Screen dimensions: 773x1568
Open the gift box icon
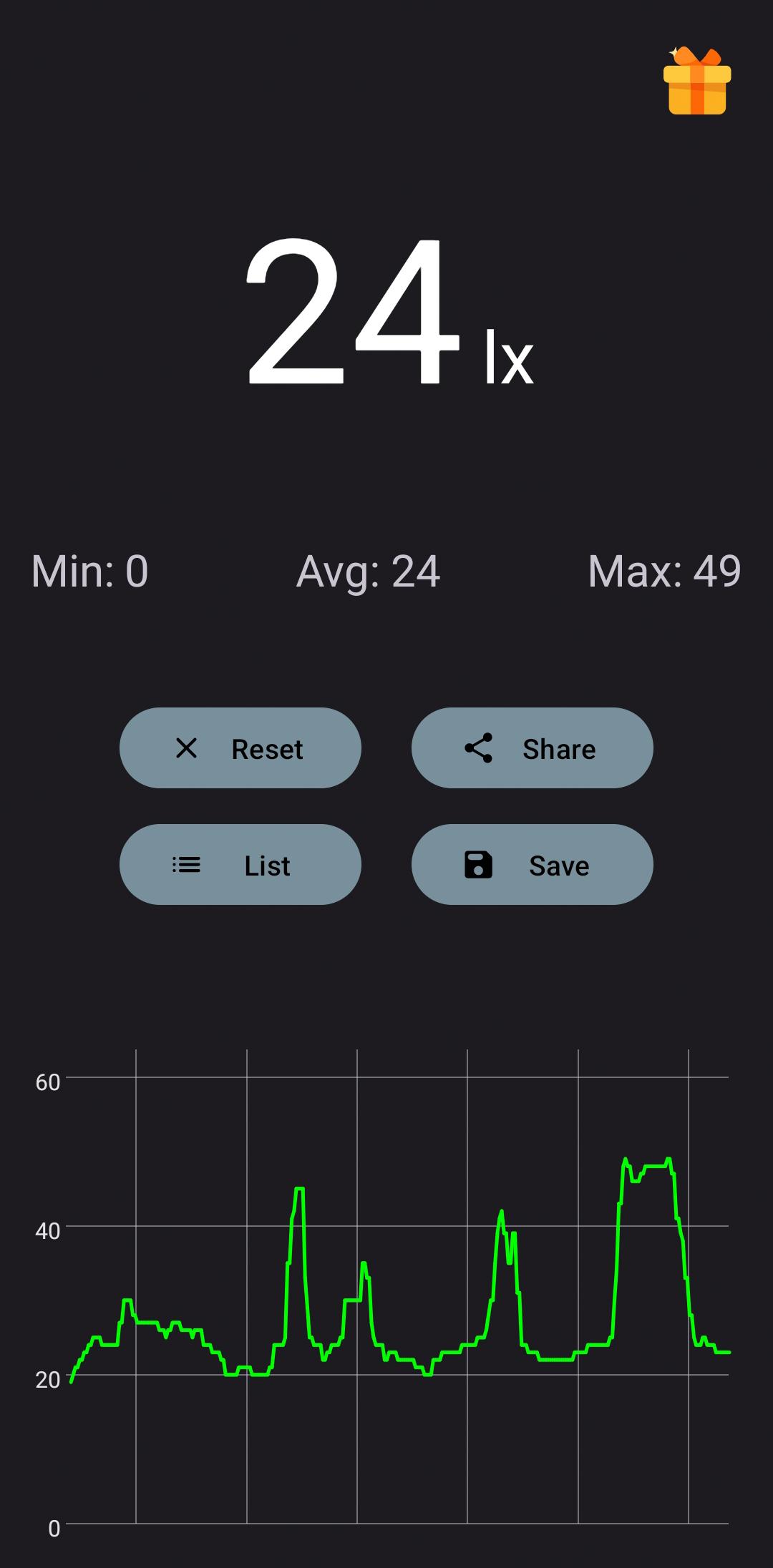[697, 82]
